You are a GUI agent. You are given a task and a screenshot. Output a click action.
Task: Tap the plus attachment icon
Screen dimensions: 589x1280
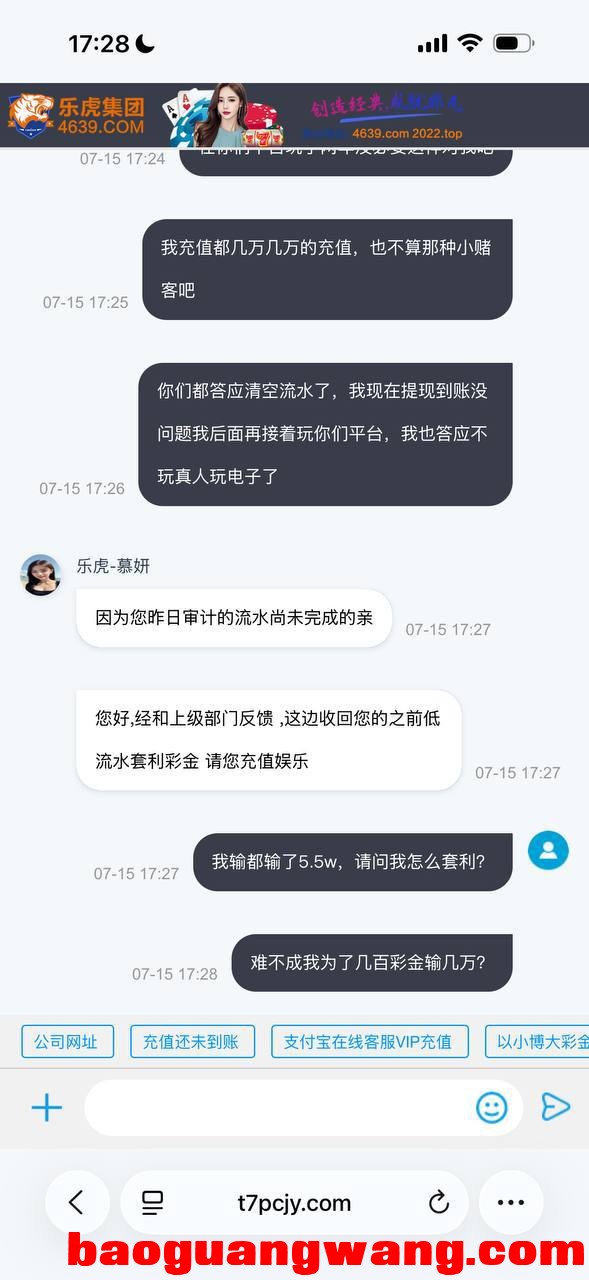(47, 1107)
